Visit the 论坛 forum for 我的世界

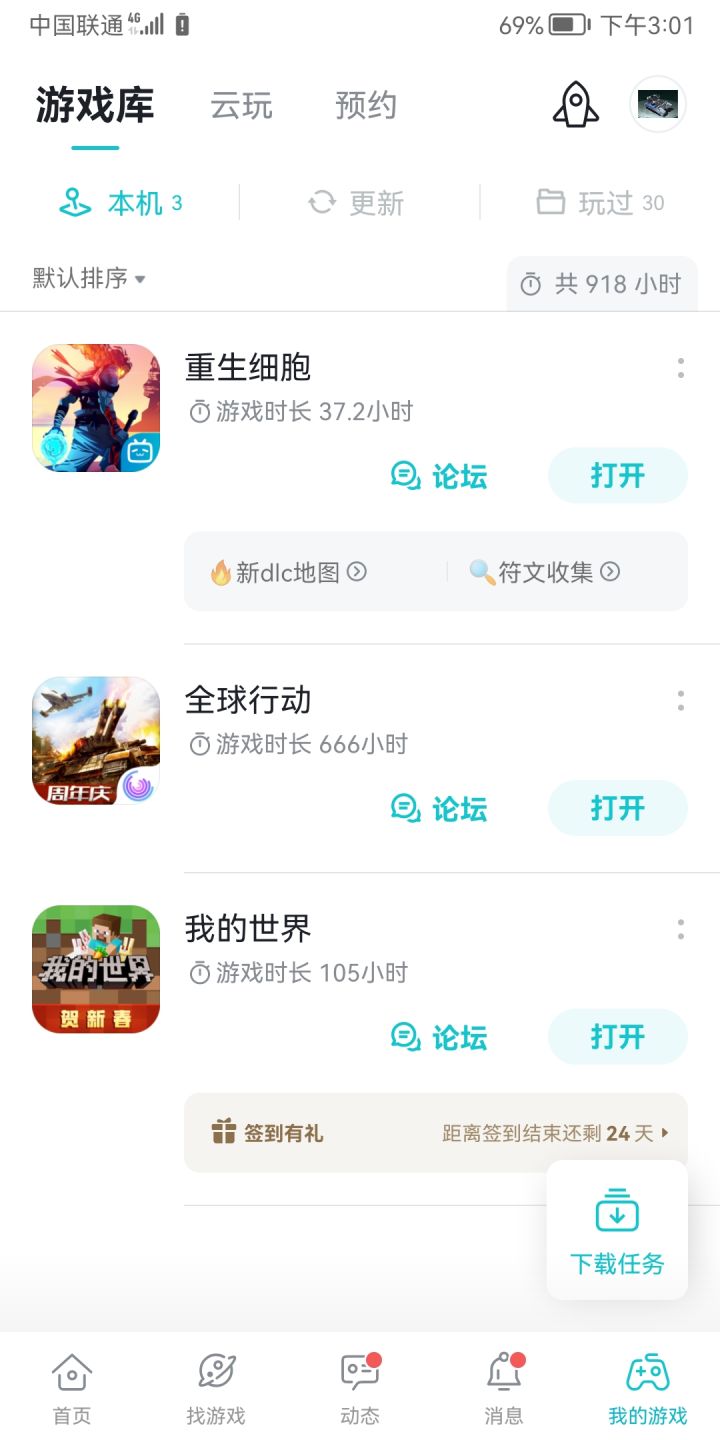439,1037
